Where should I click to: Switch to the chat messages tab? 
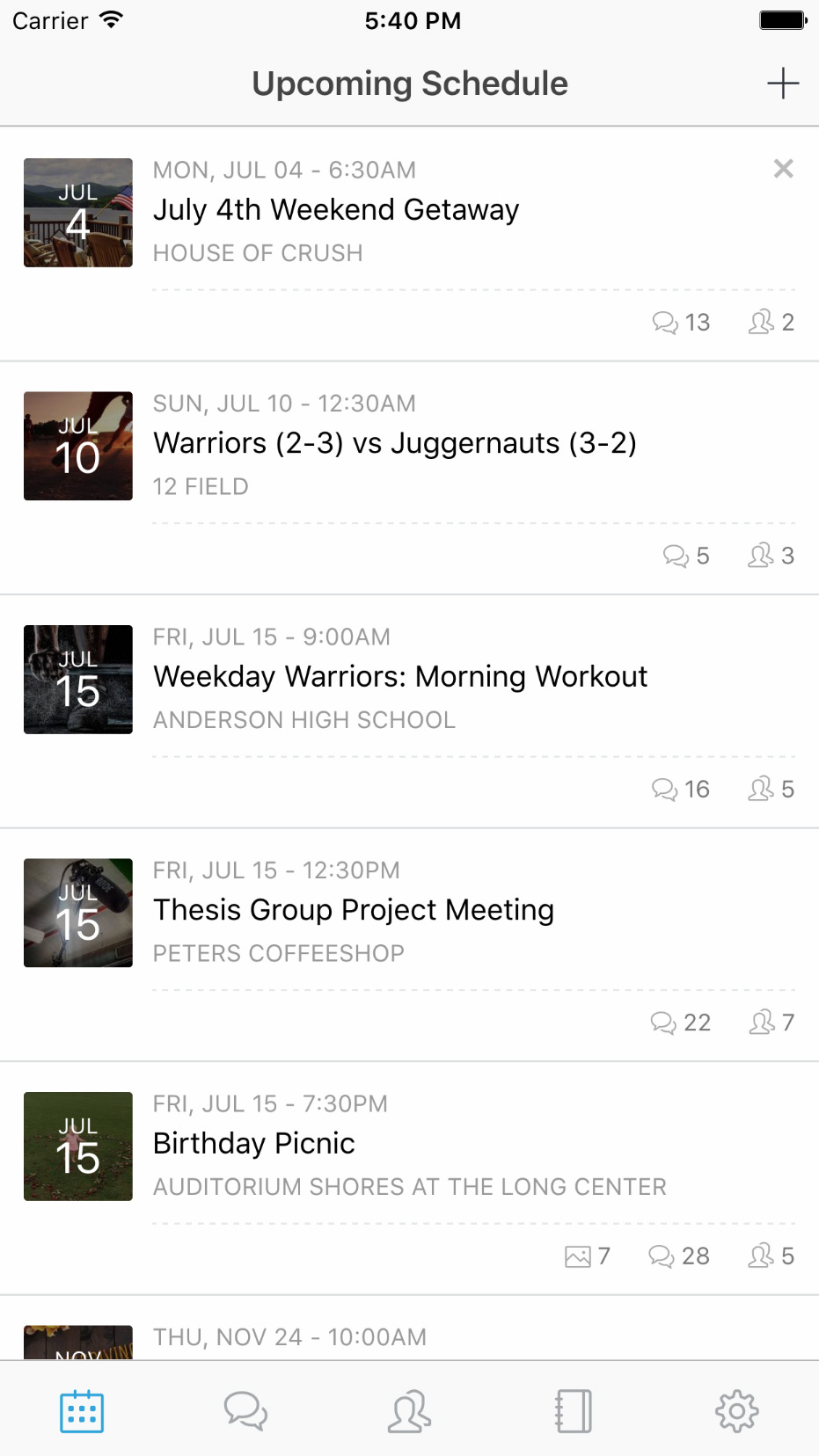245,1410
